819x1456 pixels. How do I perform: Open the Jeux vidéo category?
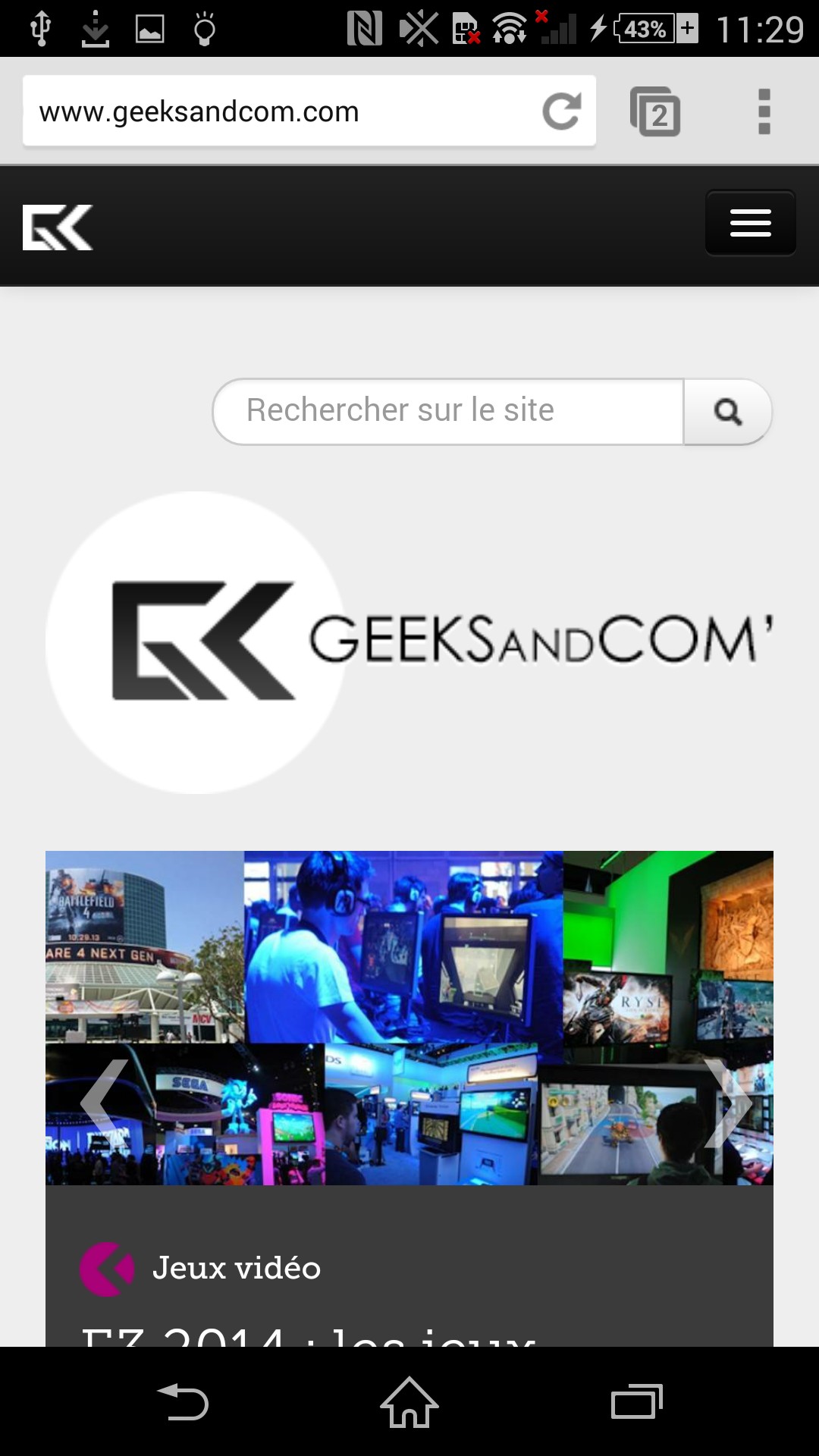(x=236, y=1268)
